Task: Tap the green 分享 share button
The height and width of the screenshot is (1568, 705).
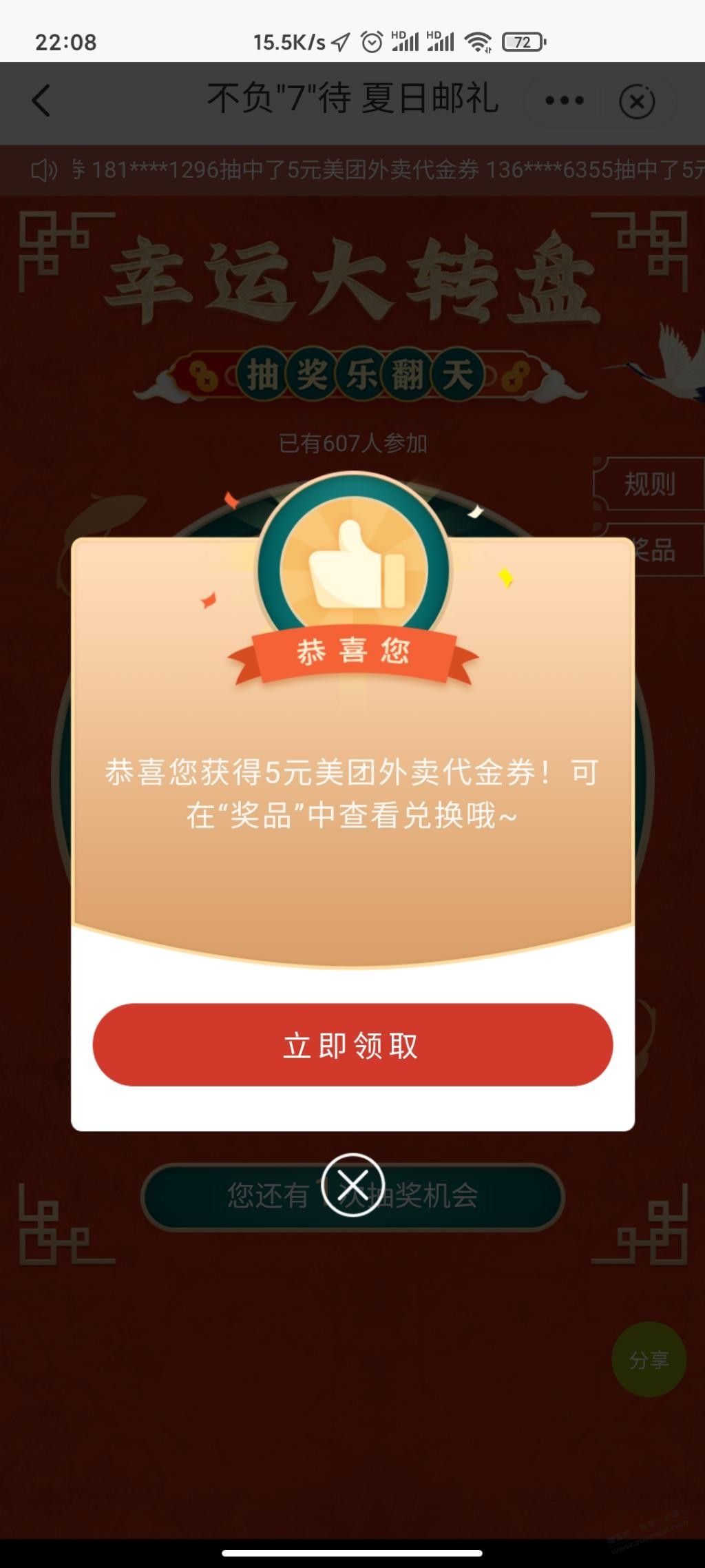Action: pyautogui.click(x=649, y=1359)
